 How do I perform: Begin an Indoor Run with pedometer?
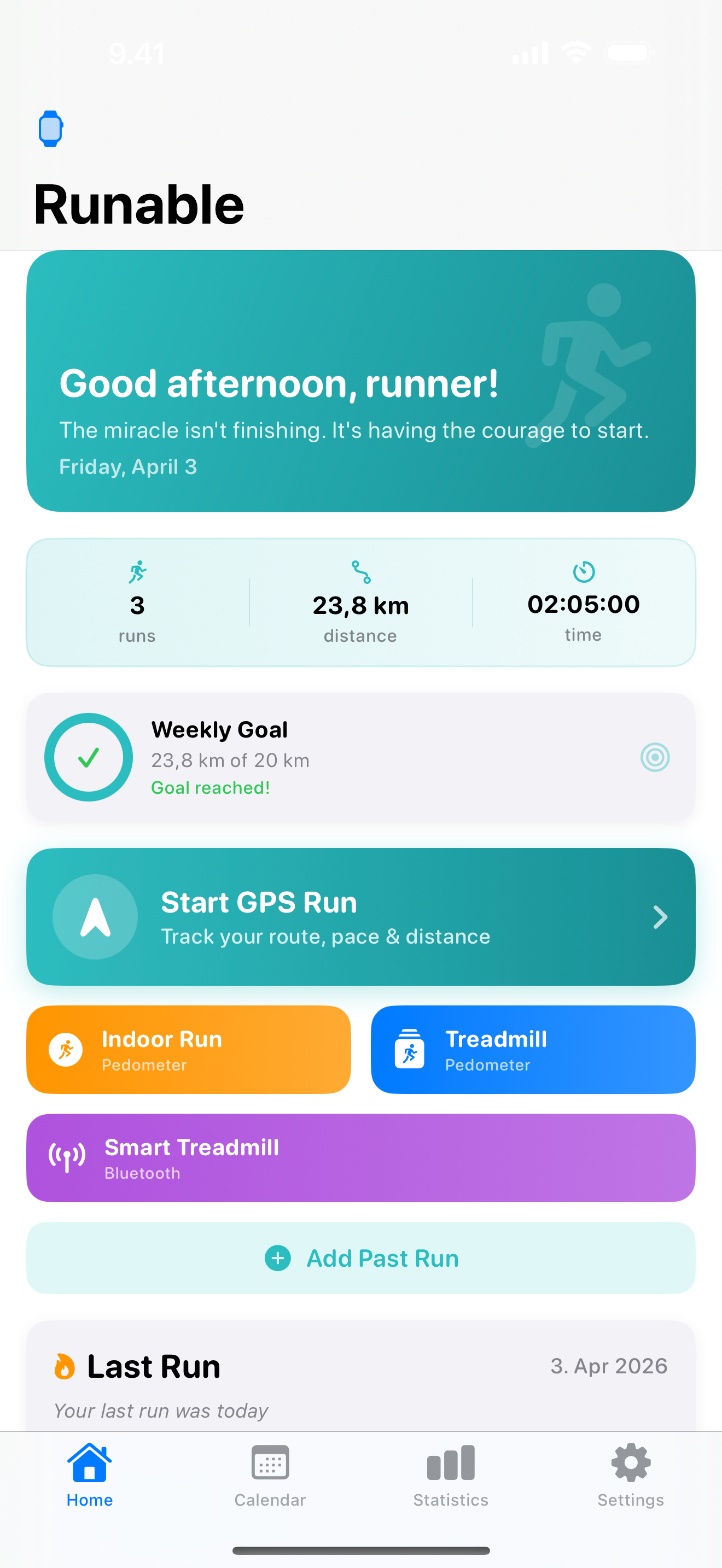[x=189, y=1049]
